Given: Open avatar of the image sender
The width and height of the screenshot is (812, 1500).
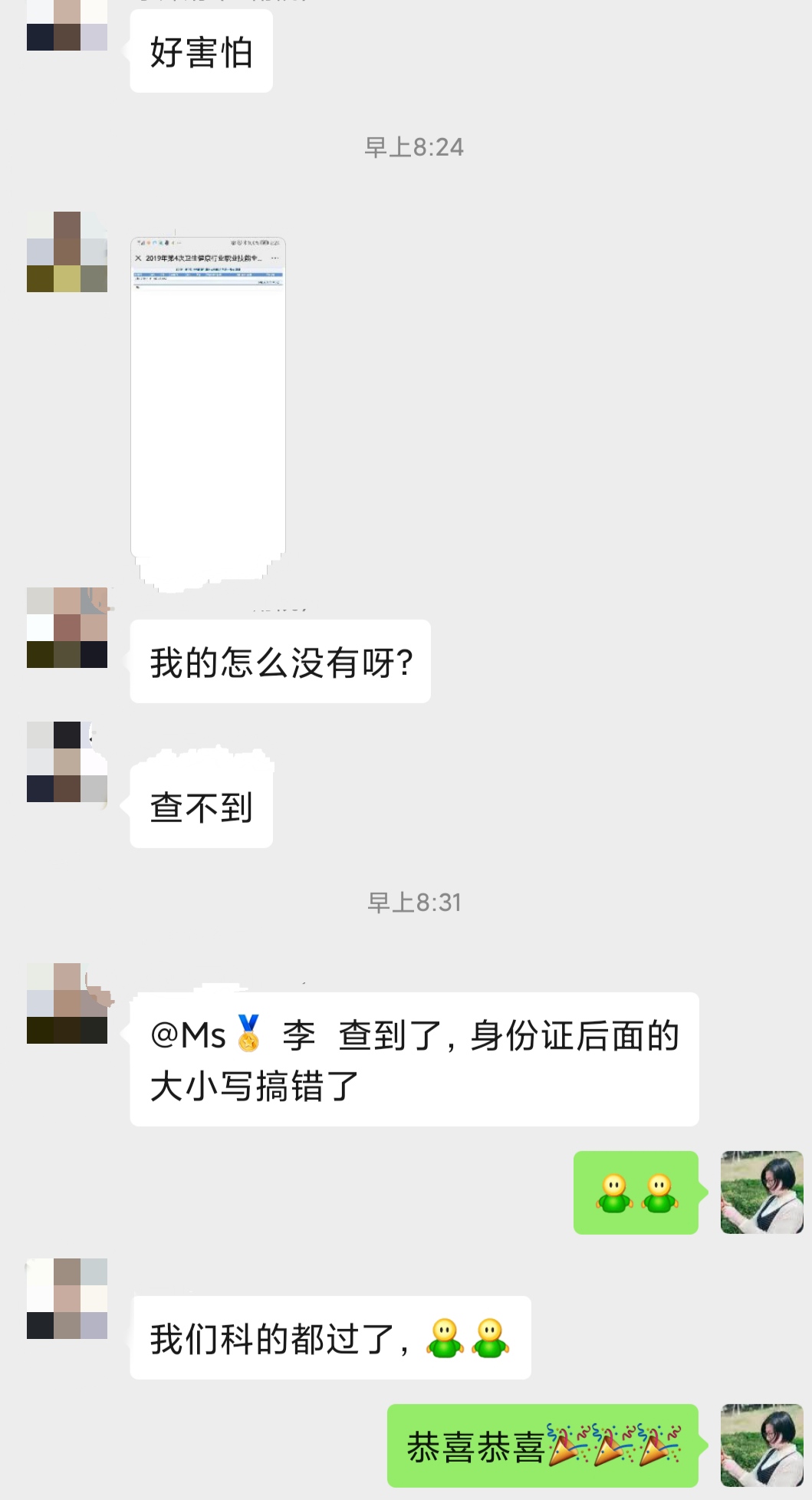Looking at the screenshot, I should coord(67,252).
